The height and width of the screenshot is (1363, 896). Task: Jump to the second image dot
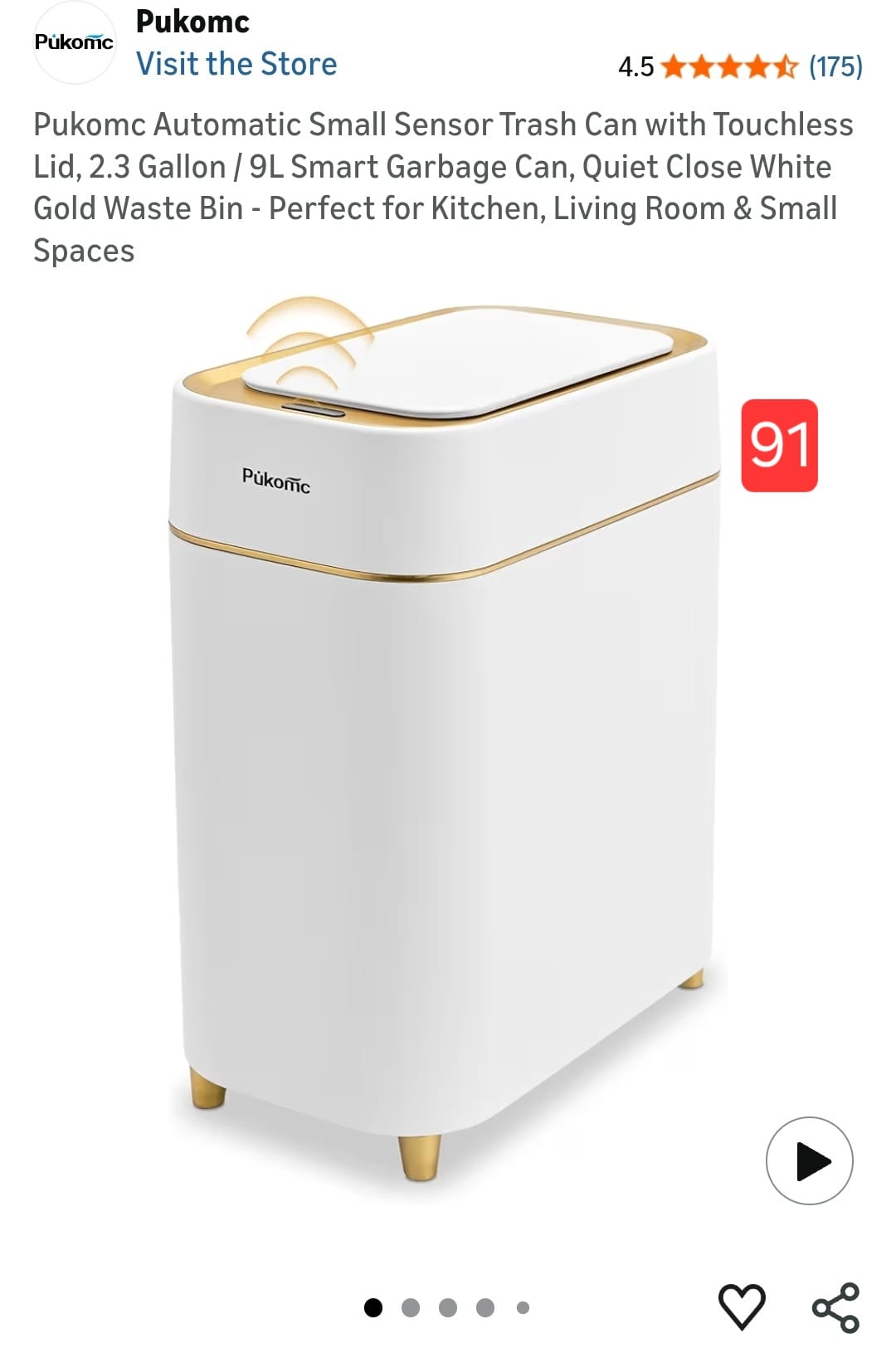pos(410,1308)
